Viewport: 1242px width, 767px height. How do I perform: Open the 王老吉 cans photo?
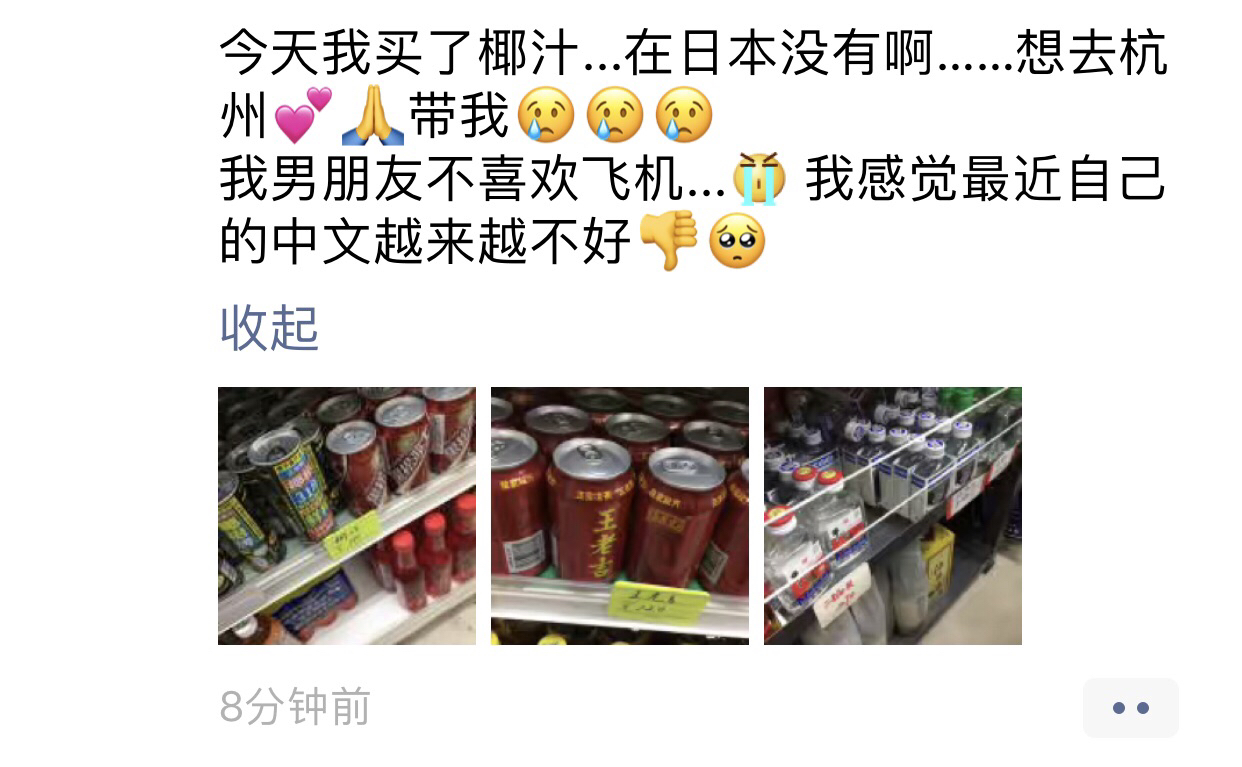[x=619, y=515]
